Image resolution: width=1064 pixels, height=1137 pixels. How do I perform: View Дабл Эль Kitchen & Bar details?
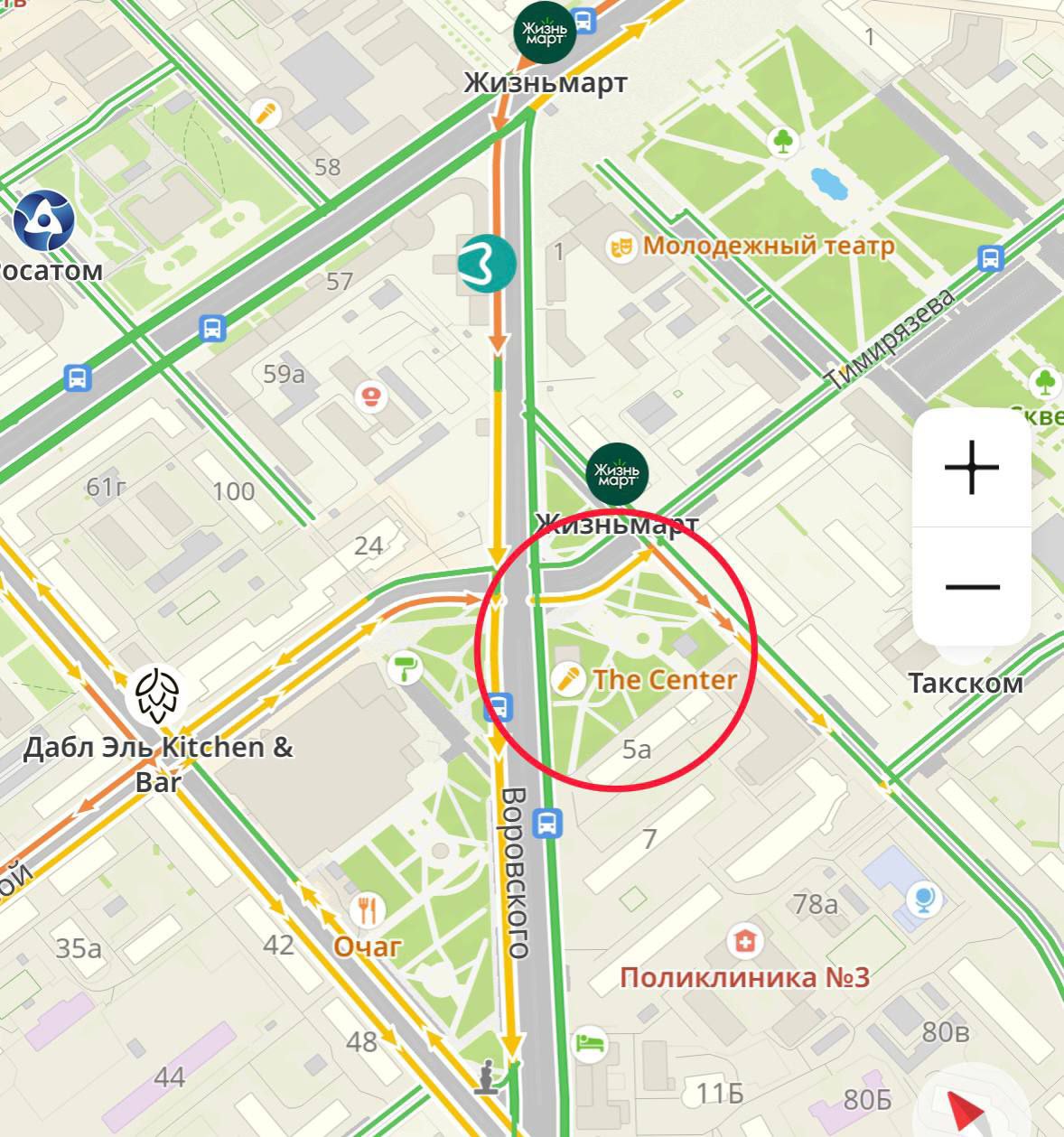[157, 696]
